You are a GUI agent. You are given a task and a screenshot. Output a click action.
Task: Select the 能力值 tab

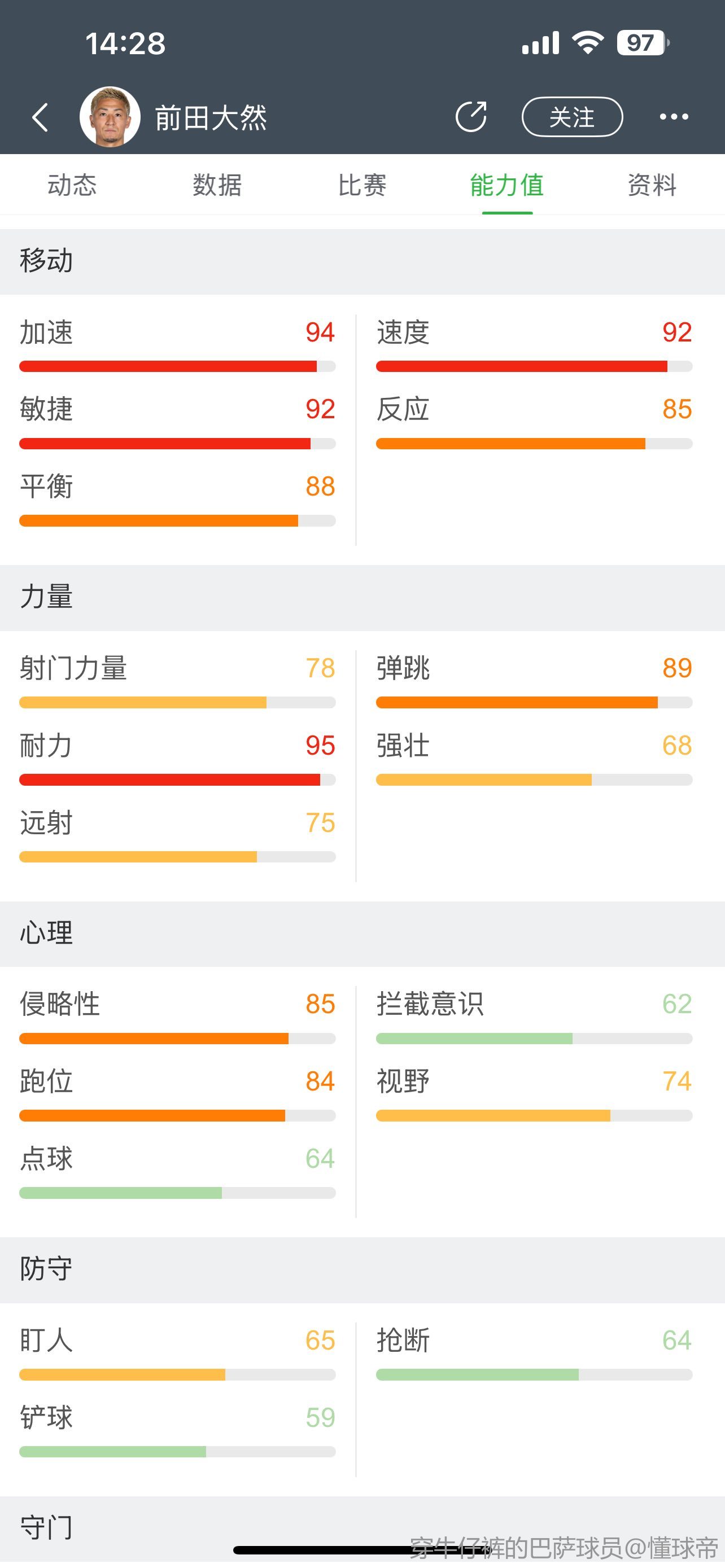[x=507, y=185]
